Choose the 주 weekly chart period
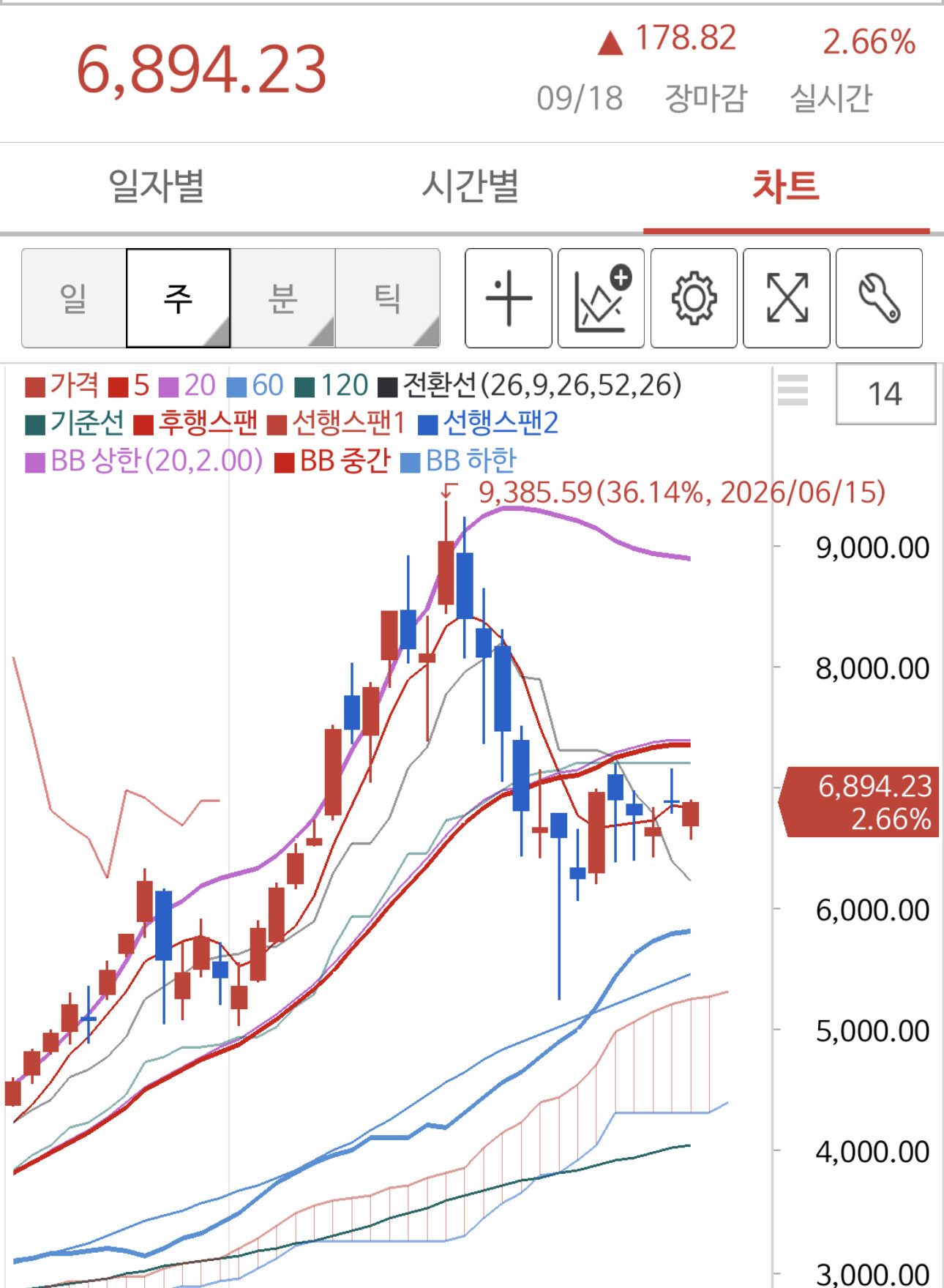This screenshot has width=944, height=1288. tap(179, 298)
